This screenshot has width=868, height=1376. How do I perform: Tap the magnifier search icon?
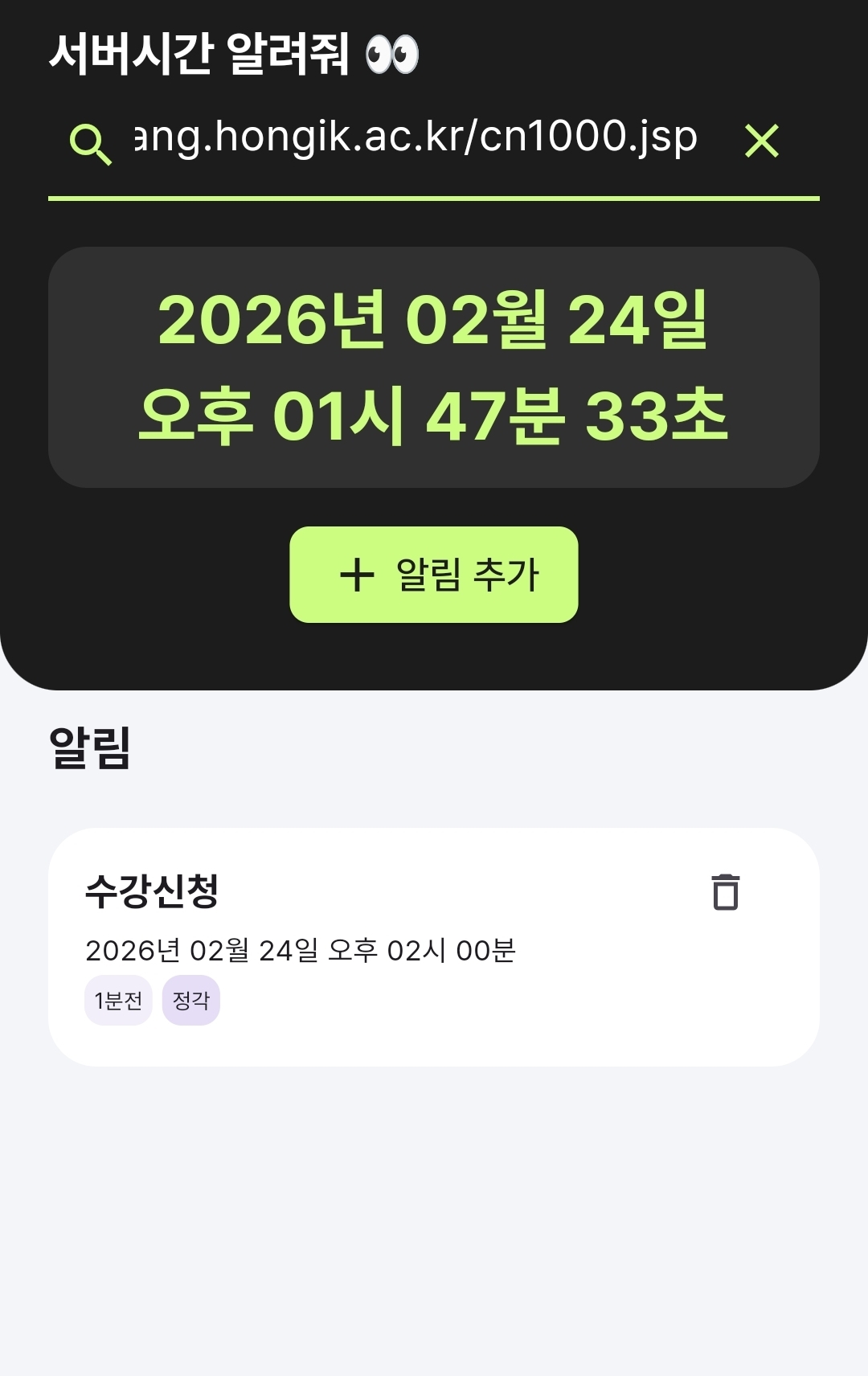[90, 144]
